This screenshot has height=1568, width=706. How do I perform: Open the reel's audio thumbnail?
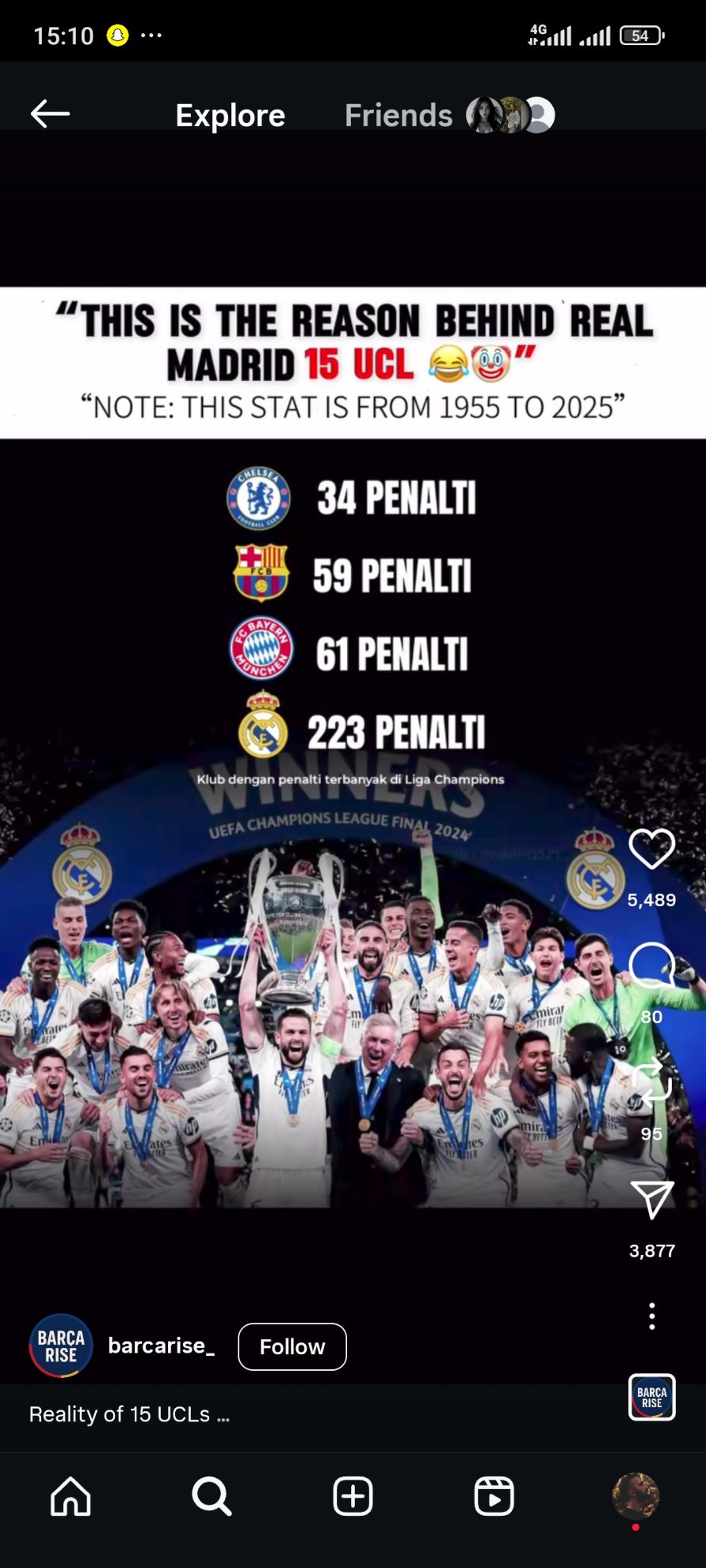pyautogui.click(x=651, y=1397)
